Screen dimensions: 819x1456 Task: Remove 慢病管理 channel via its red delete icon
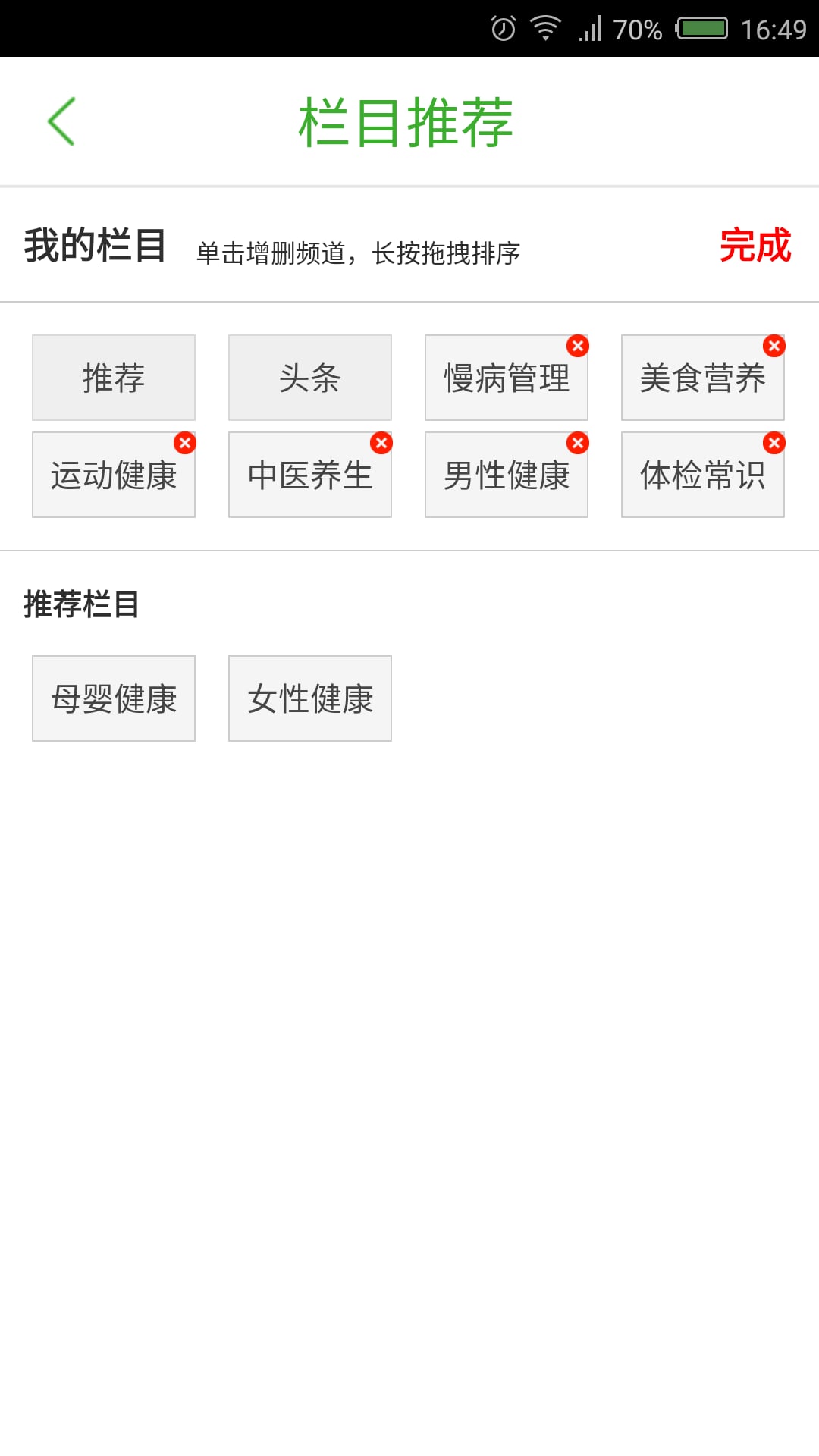[x=579, y=345]
